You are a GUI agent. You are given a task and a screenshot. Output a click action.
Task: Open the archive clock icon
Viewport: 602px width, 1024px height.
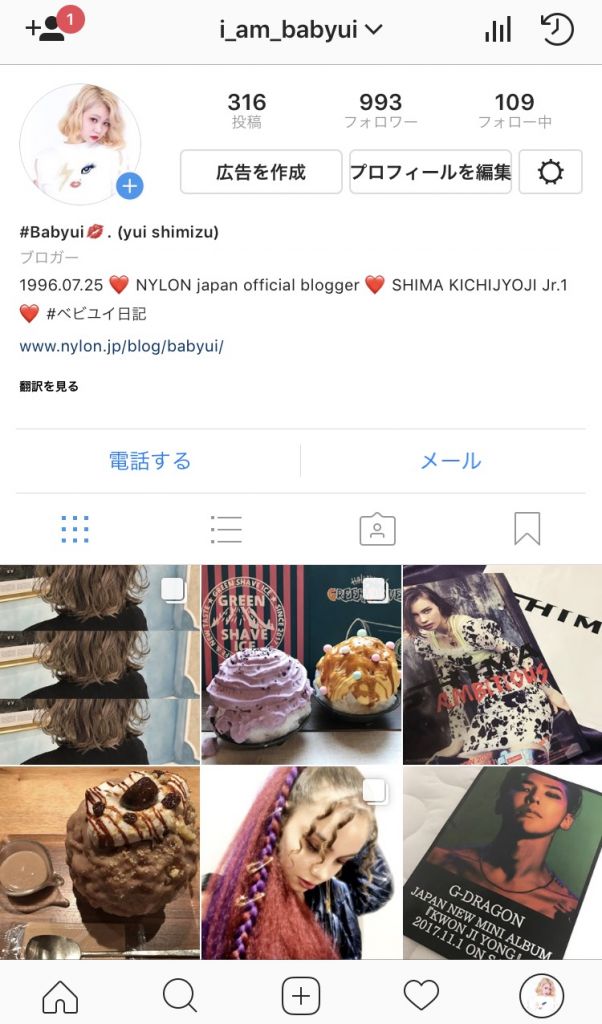[556, 29]
